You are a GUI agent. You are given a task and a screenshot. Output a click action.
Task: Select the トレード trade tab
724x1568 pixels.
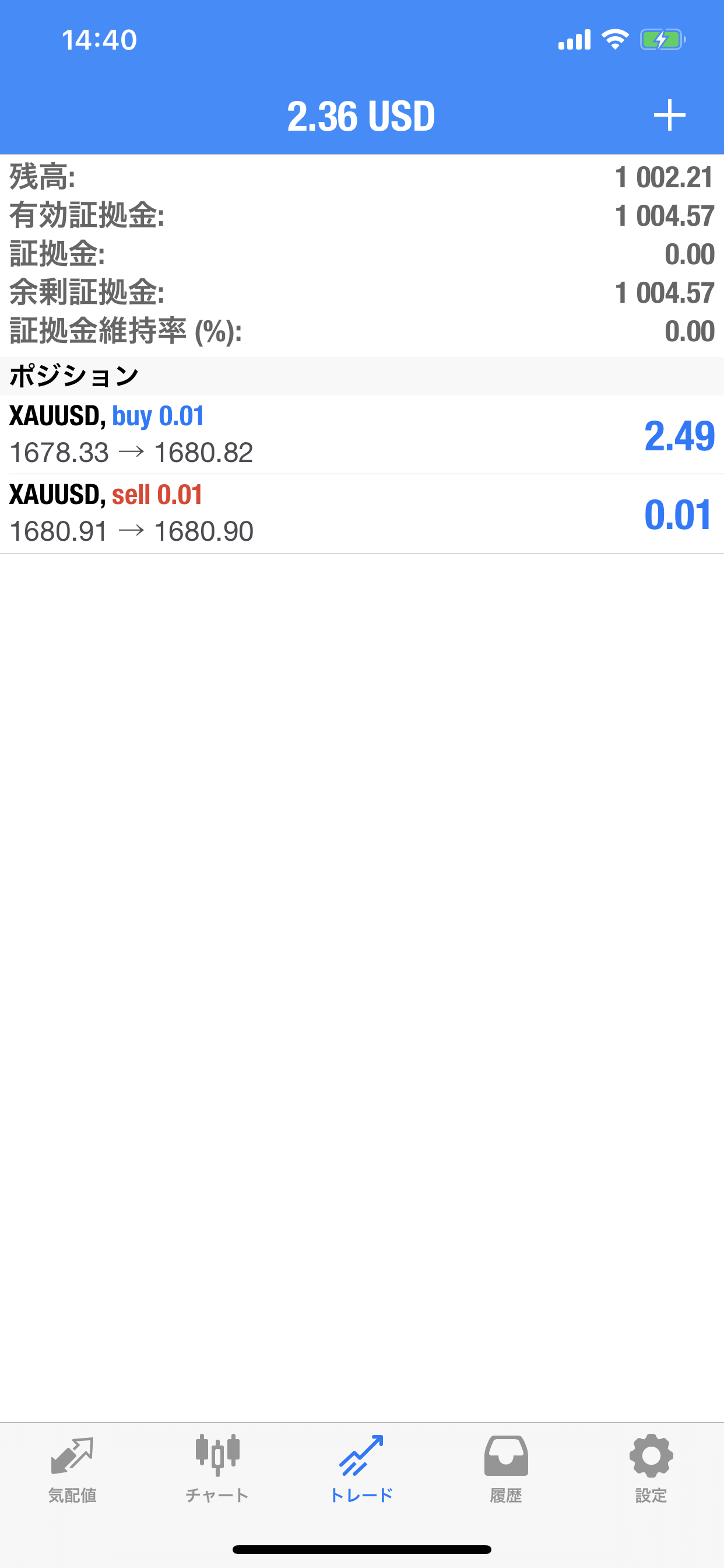[x=362, y=1469]
